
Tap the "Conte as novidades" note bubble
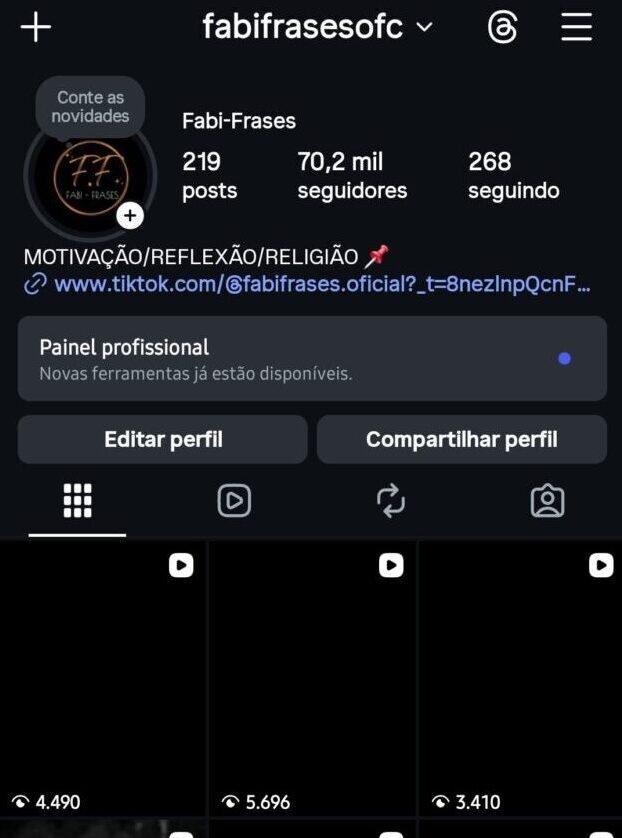pos(91,107)
